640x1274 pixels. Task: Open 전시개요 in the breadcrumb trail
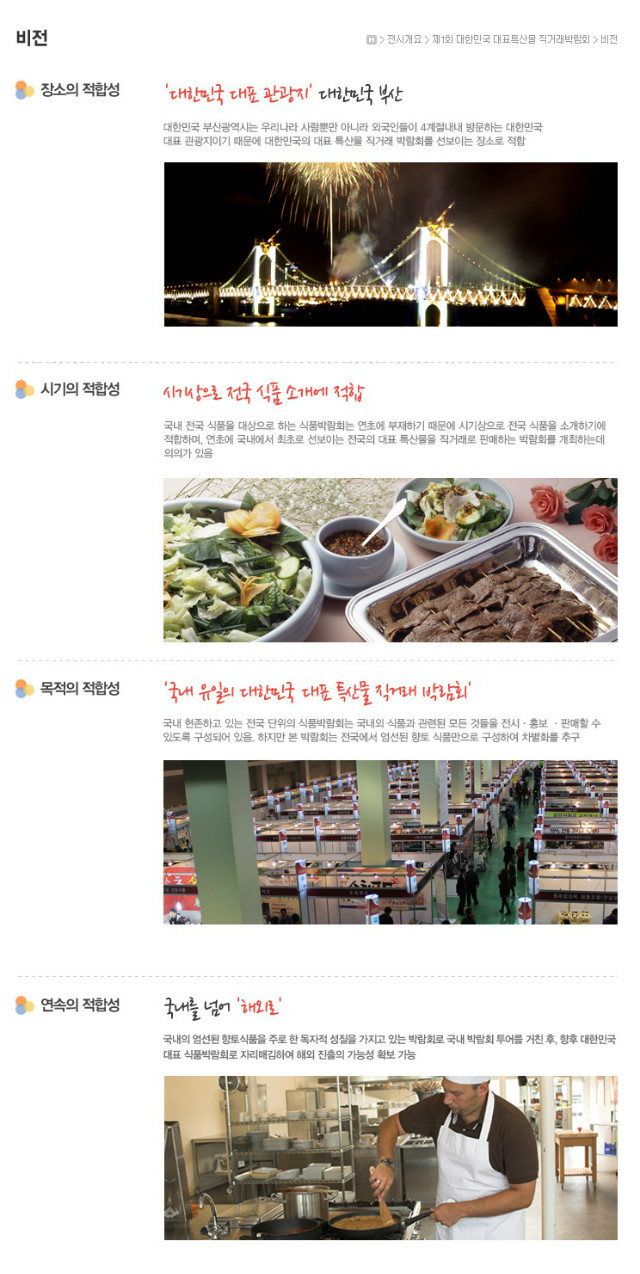click(404, 40)
